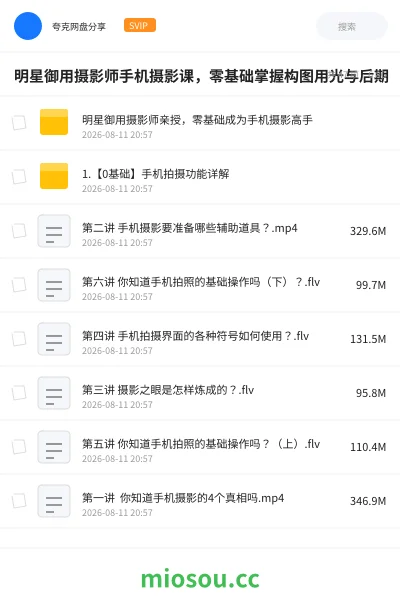Select the checkbox for 手机拍摄功能详解 folder
The height and width of the screenshot is (600, 400).
pos(19,177)
